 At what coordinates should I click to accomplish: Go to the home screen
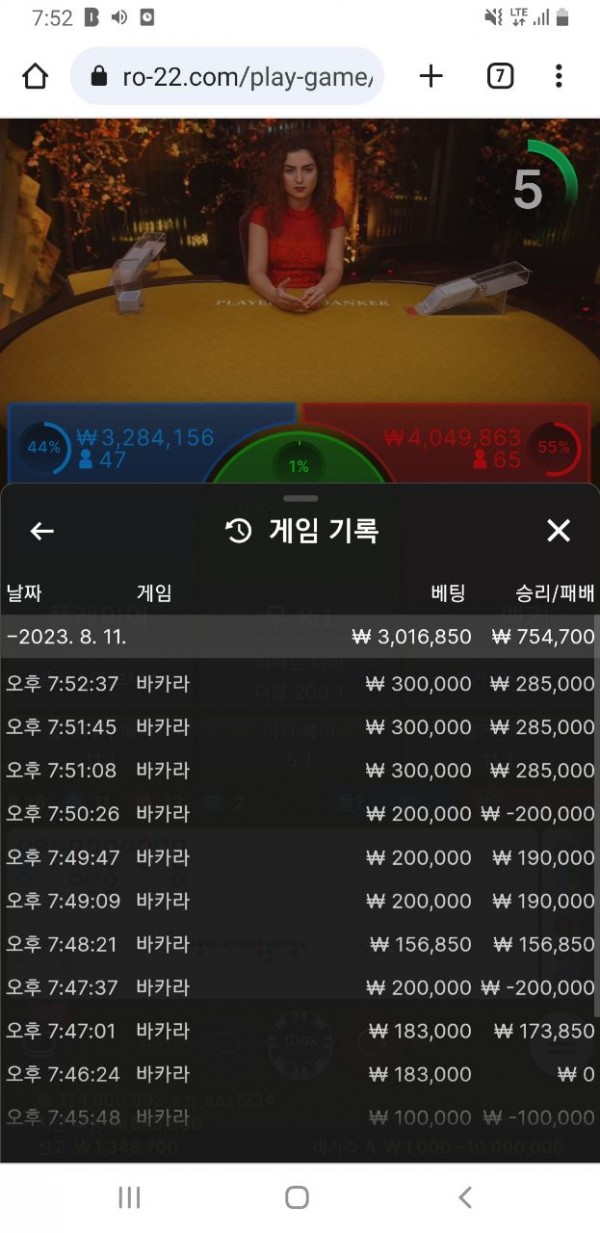click(297, 1197)
